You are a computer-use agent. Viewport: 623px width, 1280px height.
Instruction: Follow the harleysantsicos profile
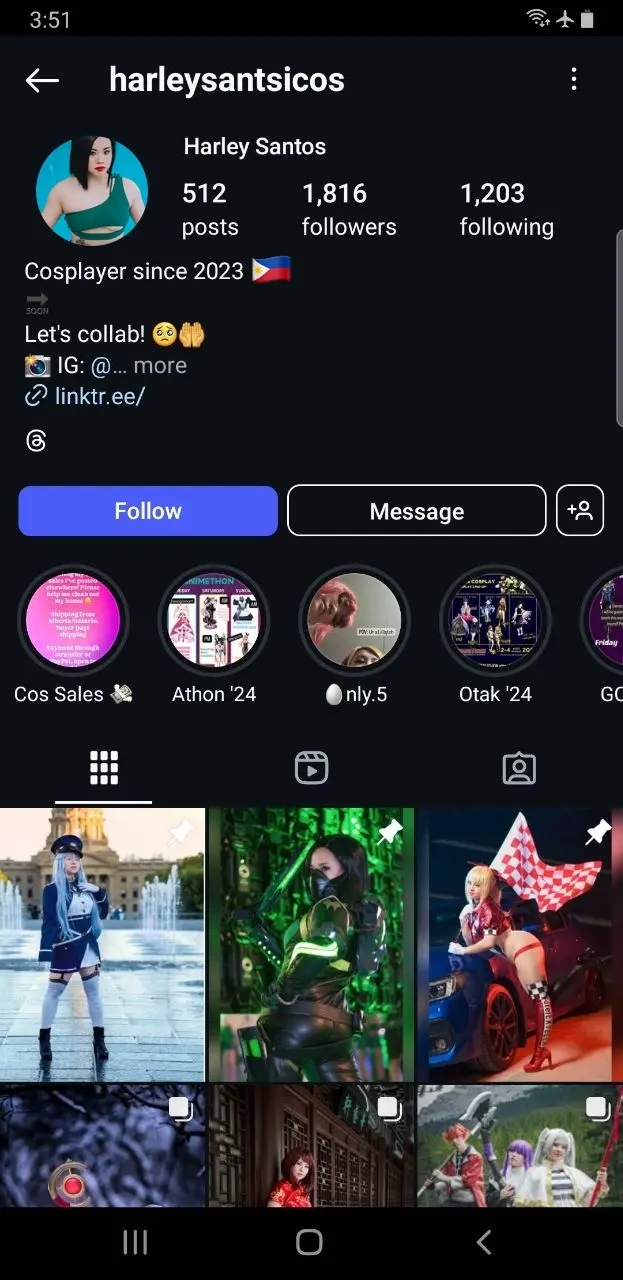click(148, 511)
